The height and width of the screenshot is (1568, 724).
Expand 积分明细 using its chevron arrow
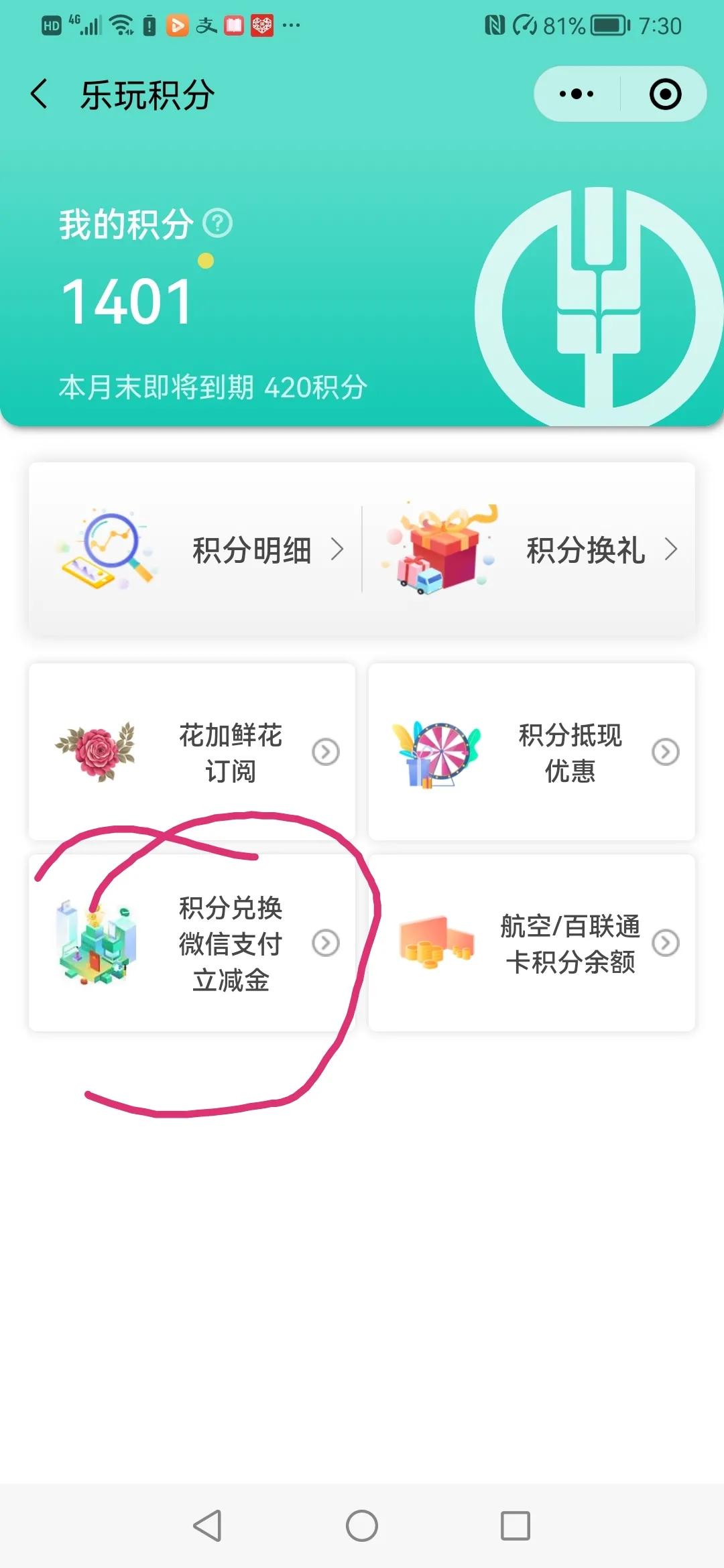pos(335,549)
